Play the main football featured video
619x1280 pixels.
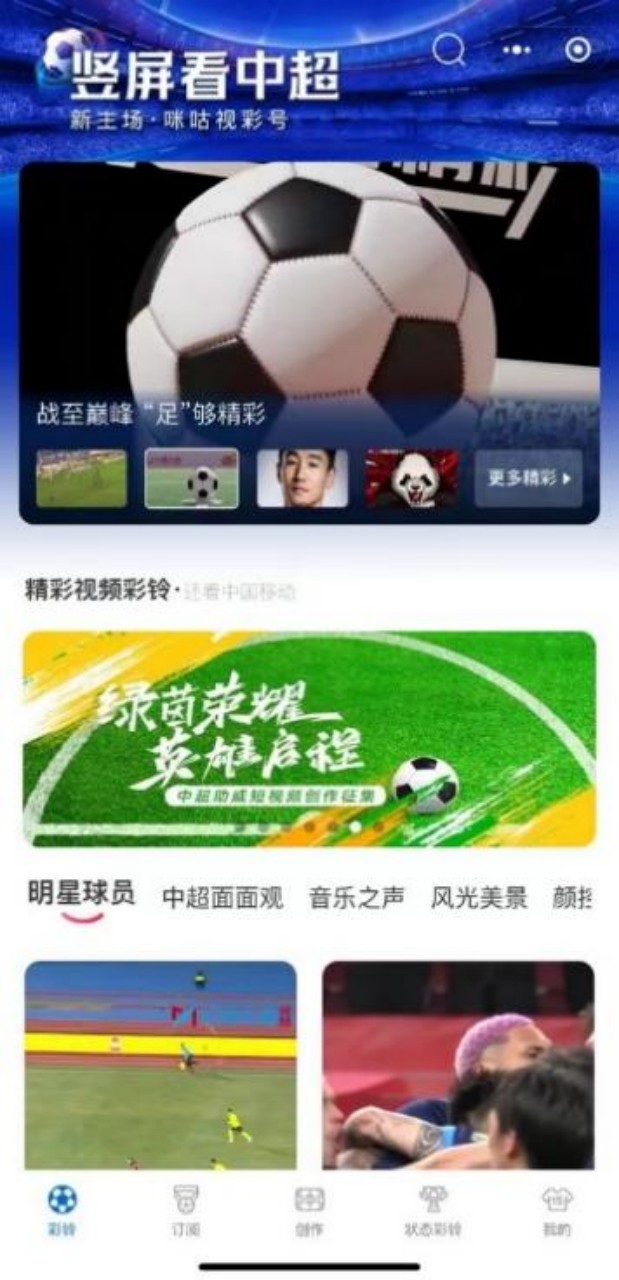pos(310,290)
